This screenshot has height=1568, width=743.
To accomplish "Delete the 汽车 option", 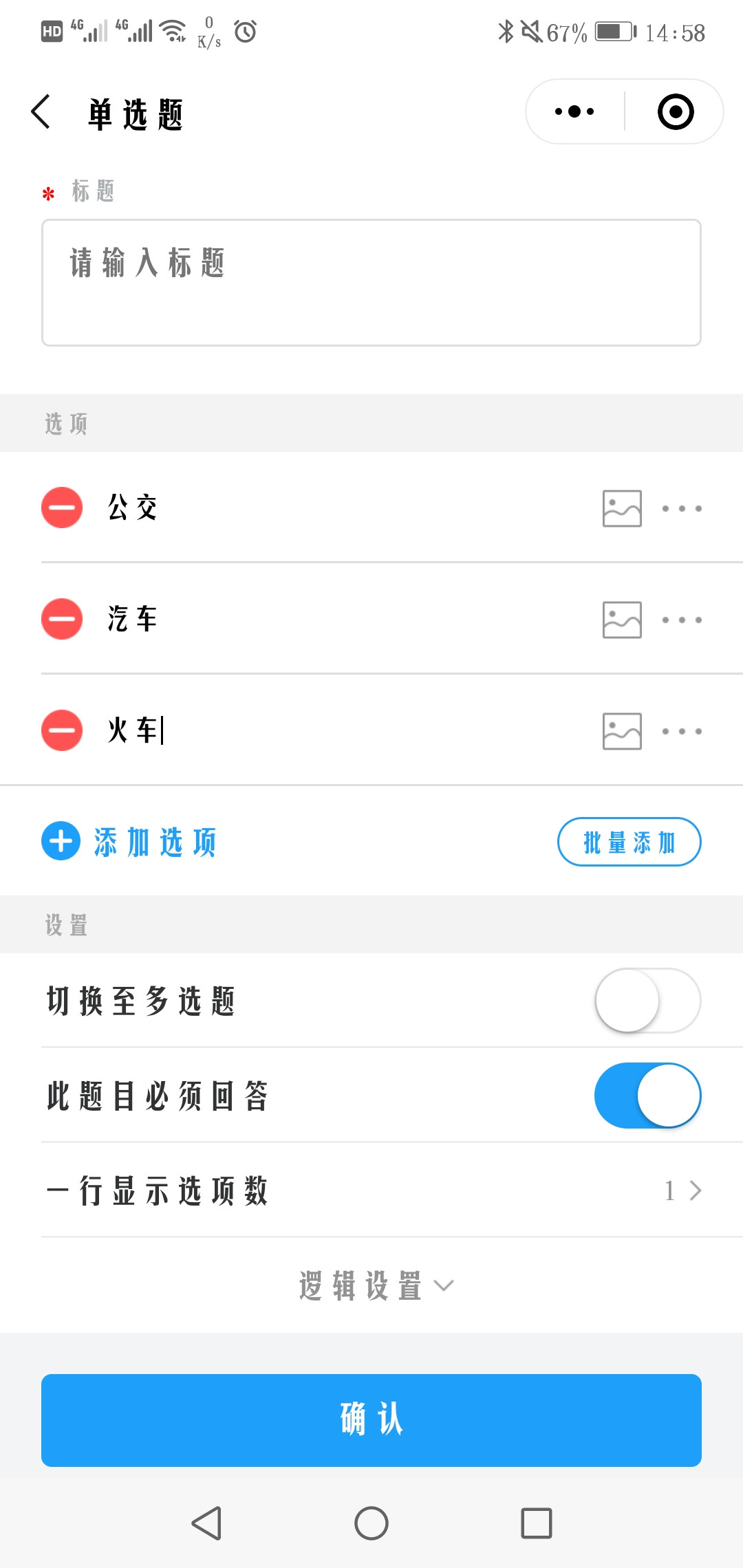I will (x=62, y=619).
